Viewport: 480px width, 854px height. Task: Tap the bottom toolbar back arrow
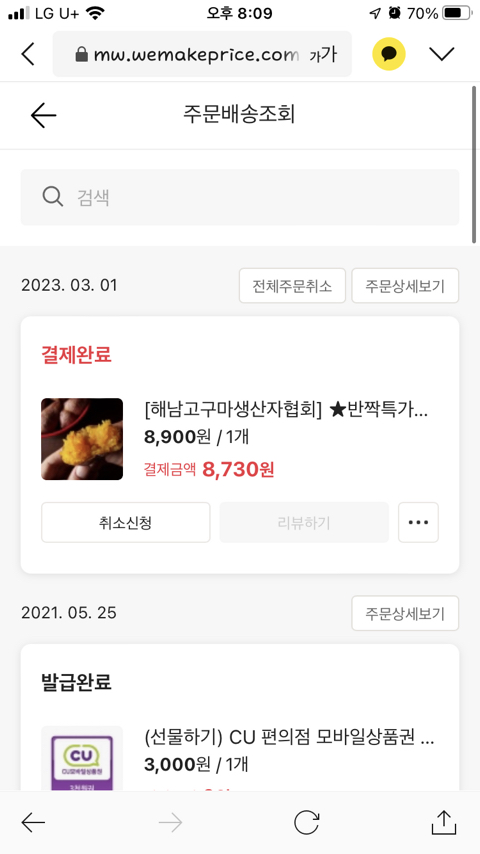pos(33,822)
